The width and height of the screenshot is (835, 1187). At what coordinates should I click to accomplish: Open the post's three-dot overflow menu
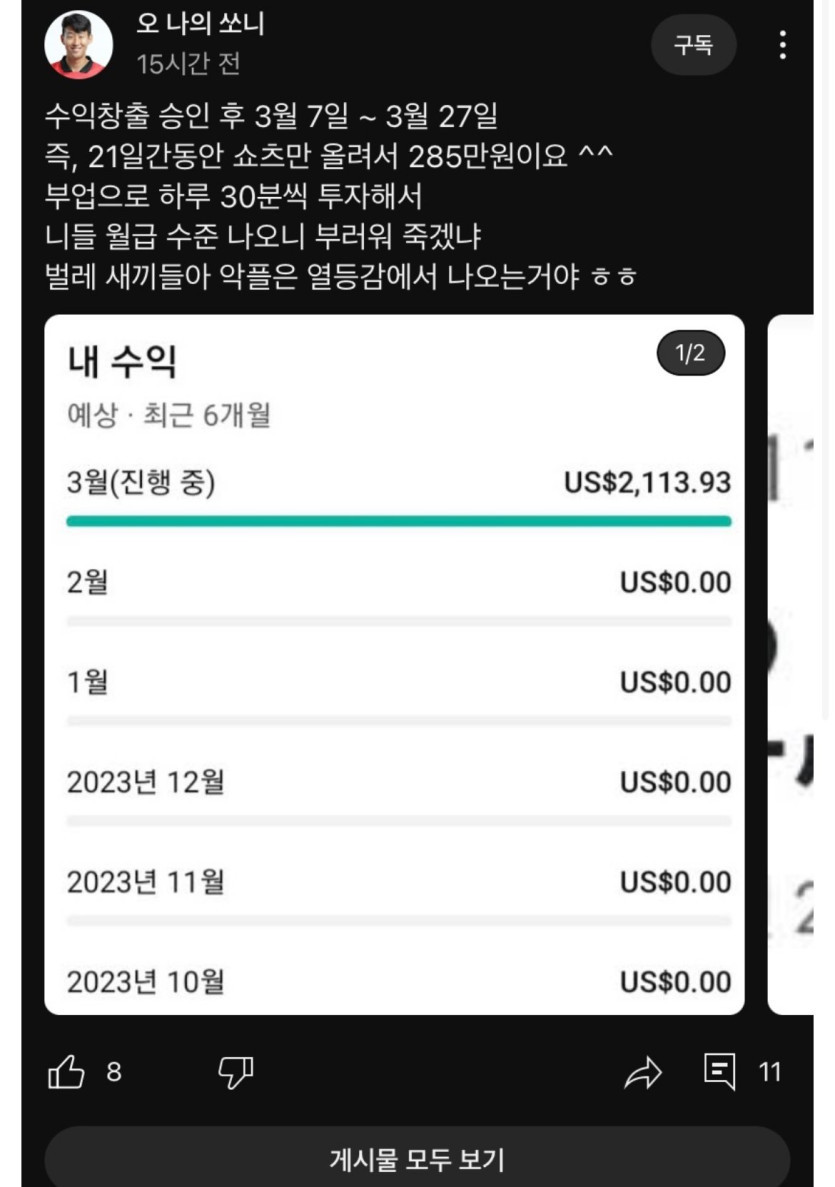782,45
